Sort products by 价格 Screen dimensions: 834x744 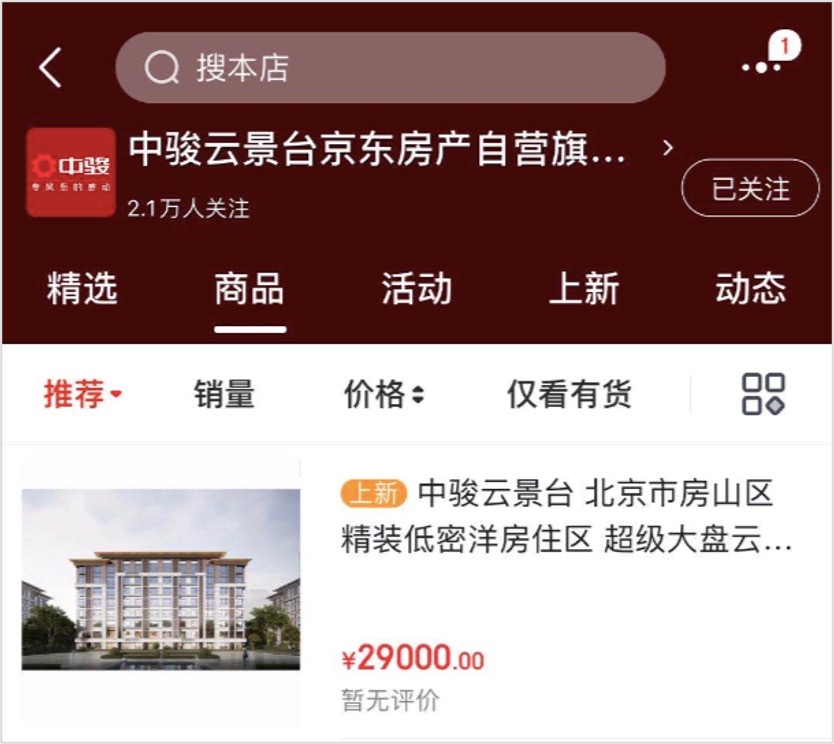pos(383,394)
